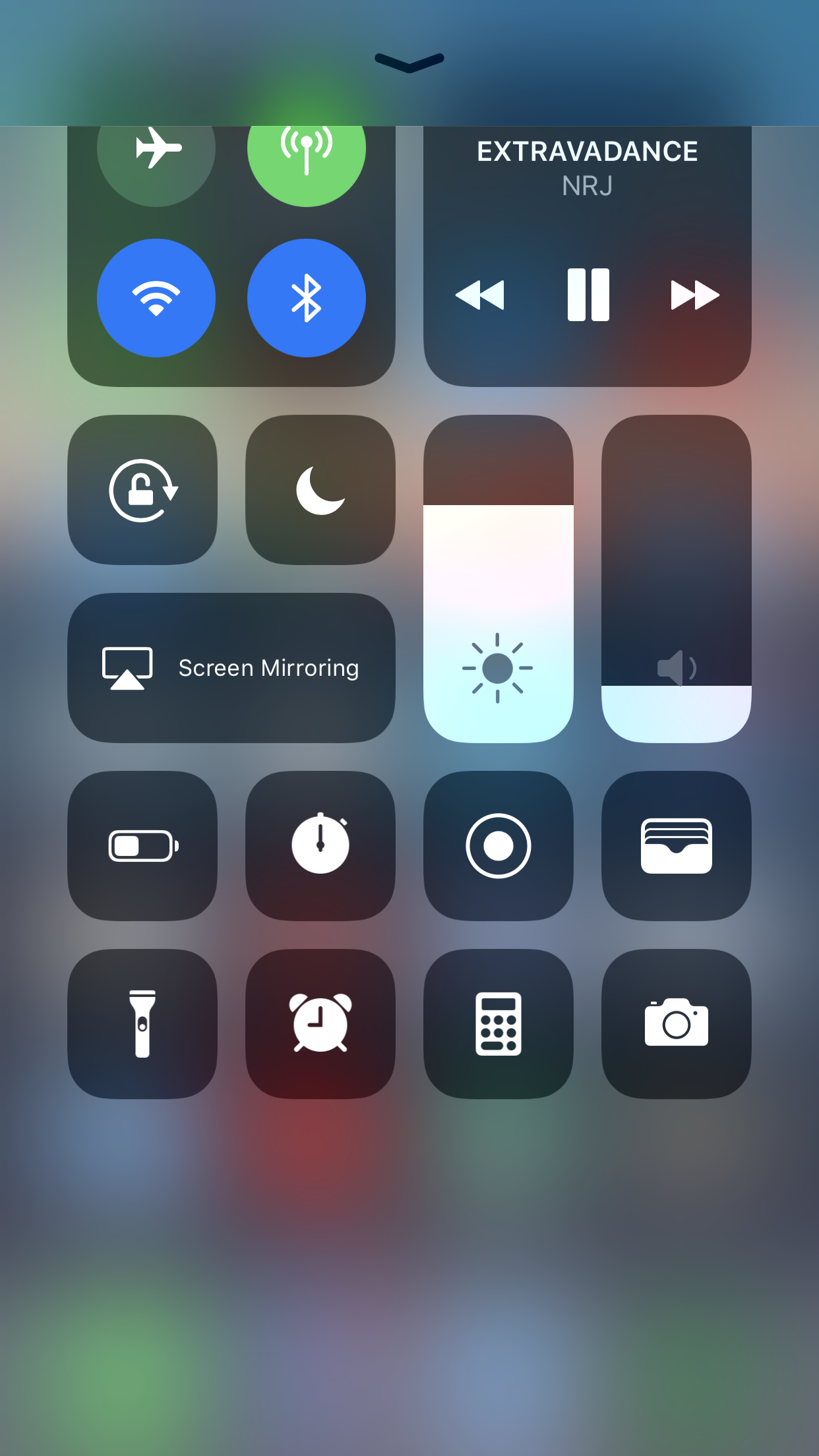Screen dimensions: 819x1456
Task: Tap the volume slider
Action: pyautogui.click(x=676, y=579)
